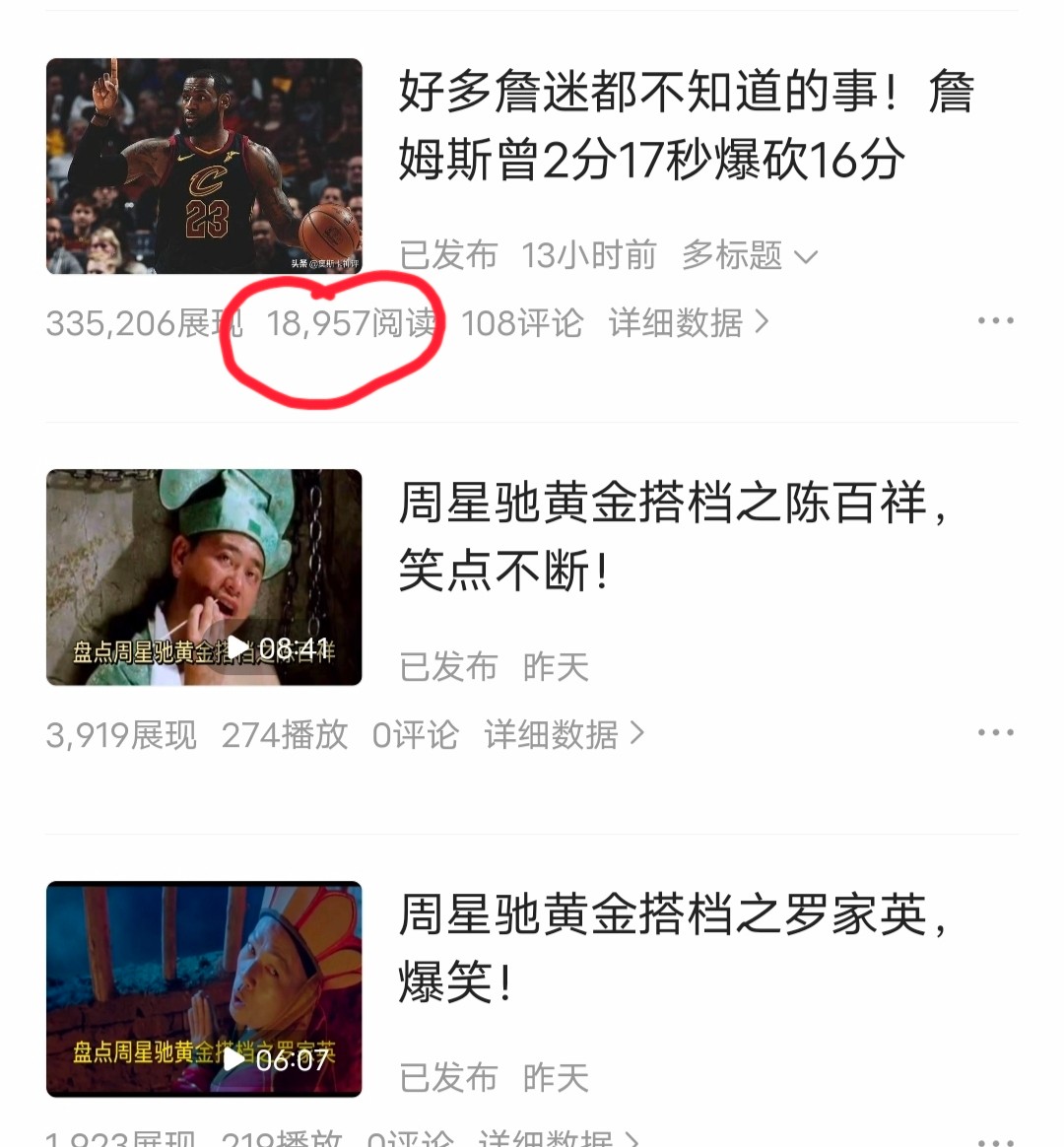
Task: Open 详细数据 for the 陈百祥 video
Action: [x=564, y=735]
